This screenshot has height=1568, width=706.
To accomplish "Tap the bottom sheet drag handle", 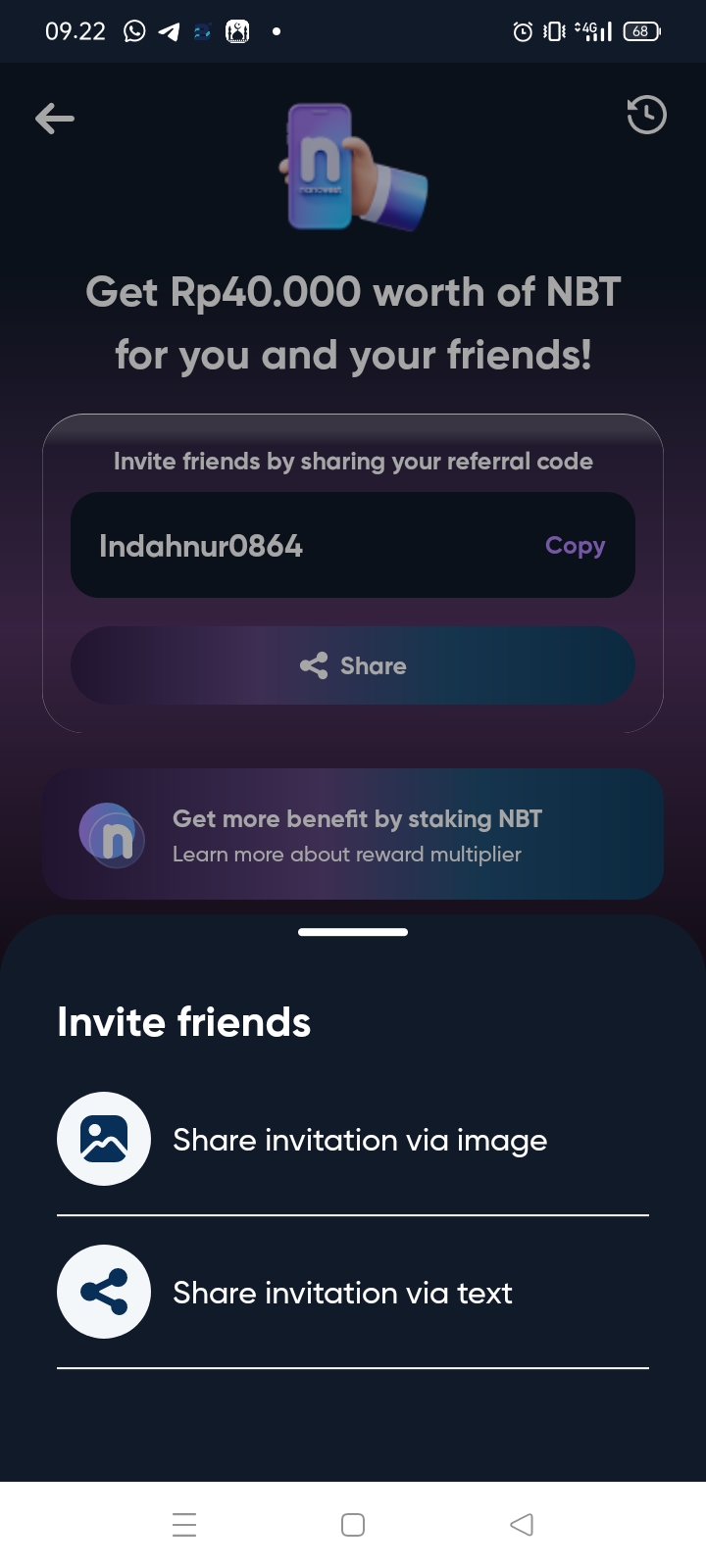I will point(353,932).
